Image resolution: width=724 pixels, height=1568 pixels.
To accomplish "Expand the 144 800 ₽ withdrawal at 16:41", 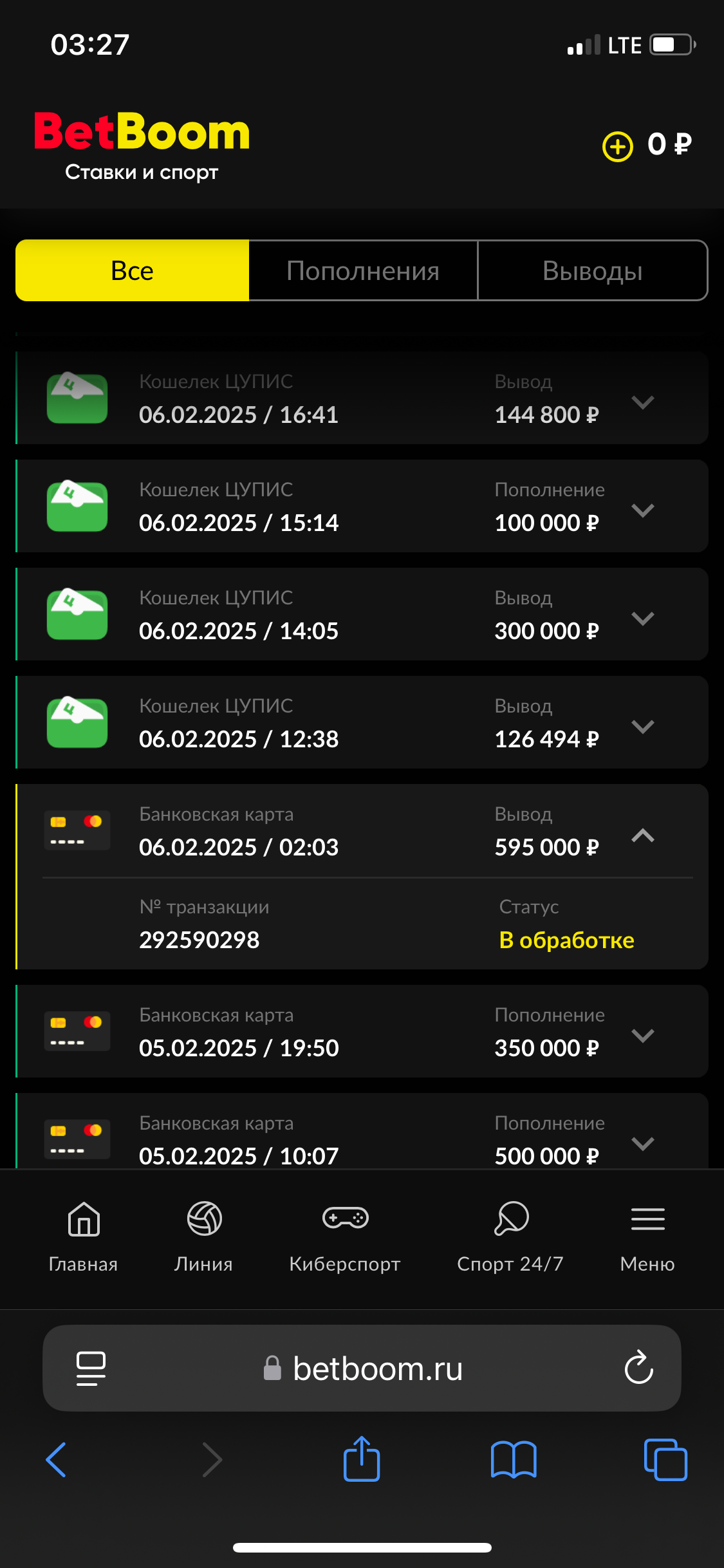I will tap(642, 402).
